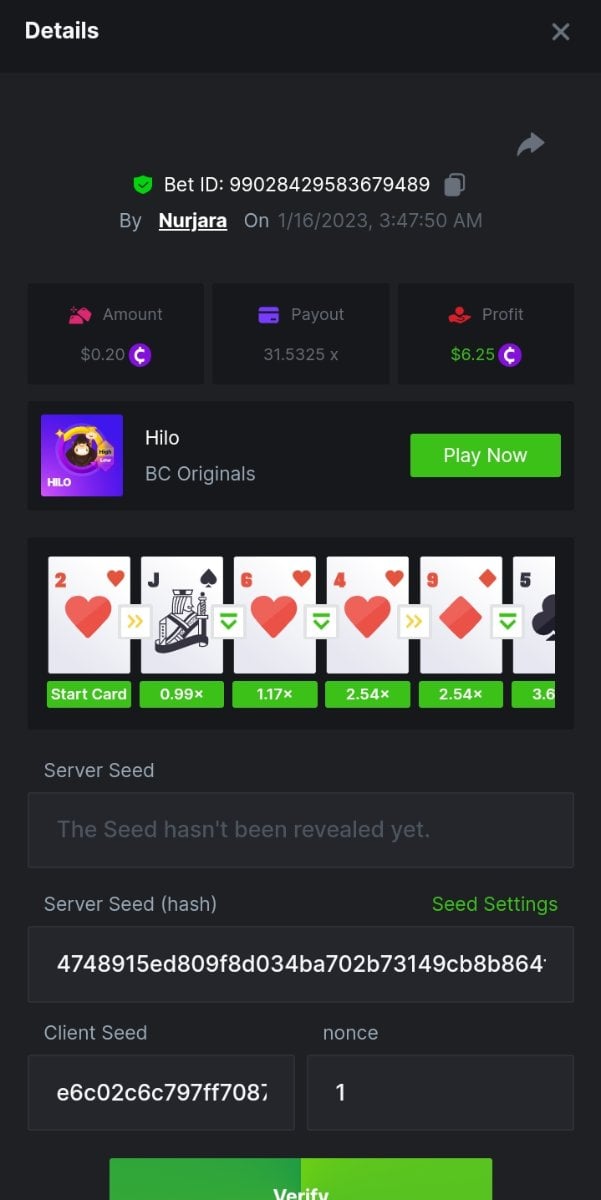Tap the nonce field
Screen dimensions: 601x1200
(440, 1092)
